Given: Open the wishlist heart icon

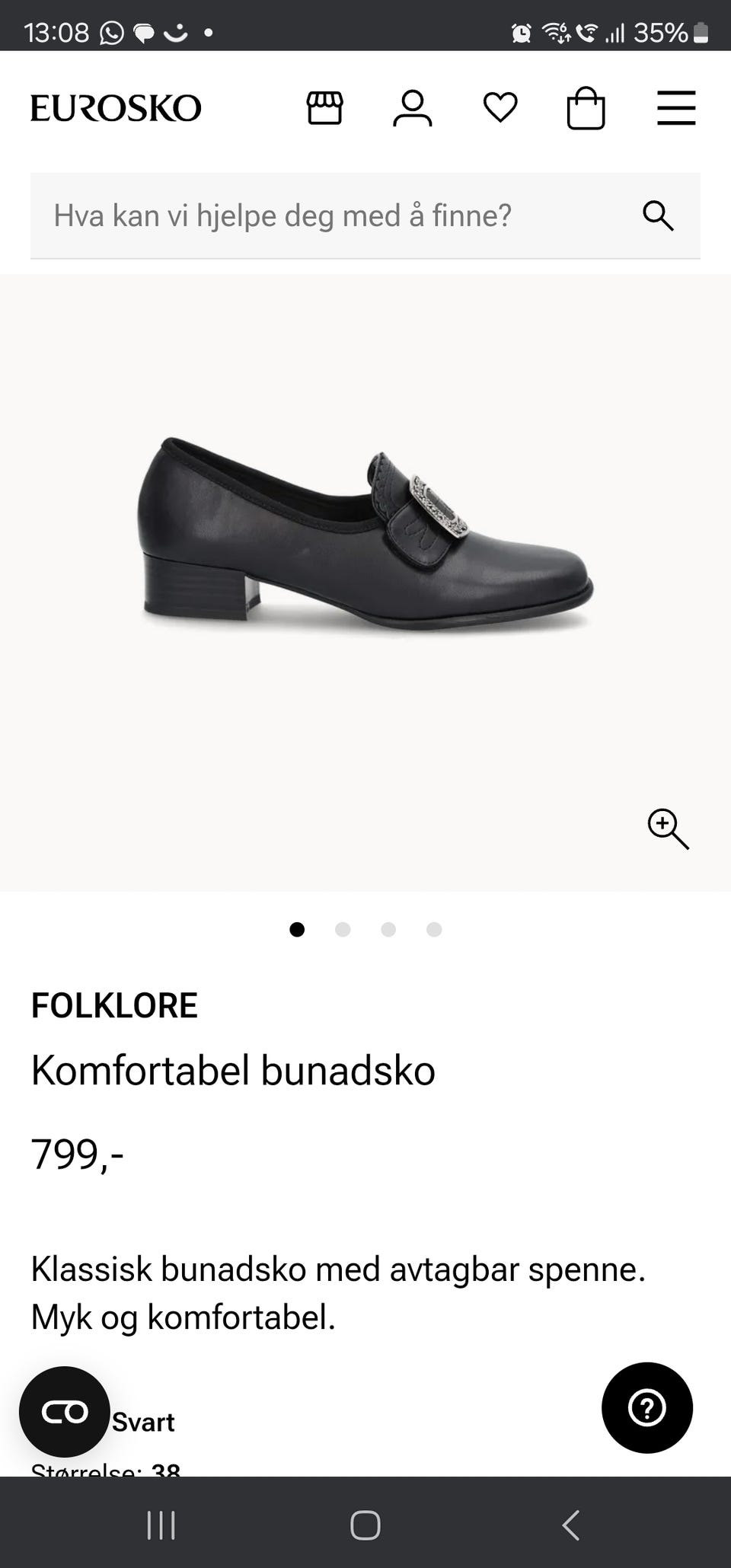Looking at the screenshot, I should tap(501, 107).
